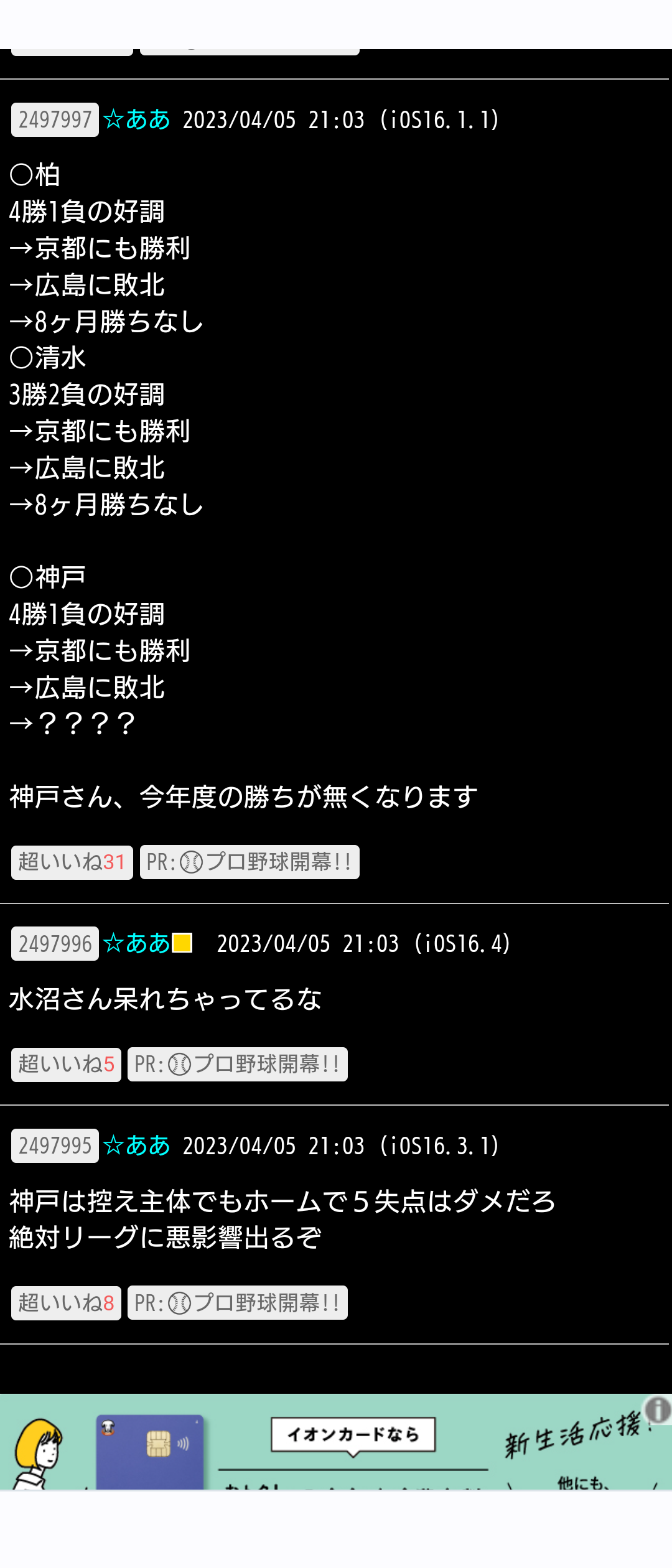
Task: Tap 超いいね31 on post 2497997
Action: (72, 862)
